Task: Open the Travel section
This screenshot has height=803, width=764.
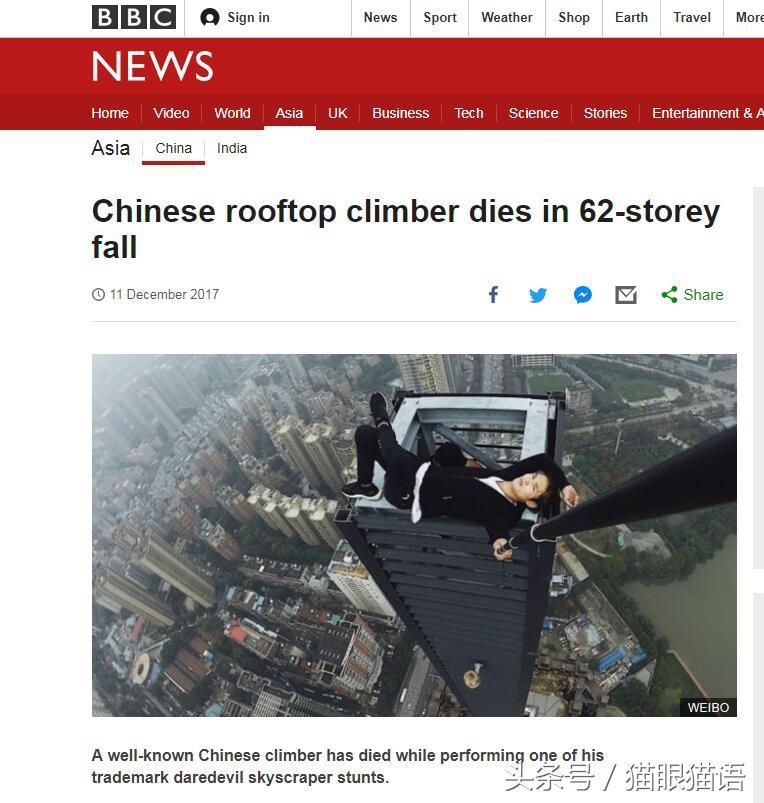Action: pos(692,17)
